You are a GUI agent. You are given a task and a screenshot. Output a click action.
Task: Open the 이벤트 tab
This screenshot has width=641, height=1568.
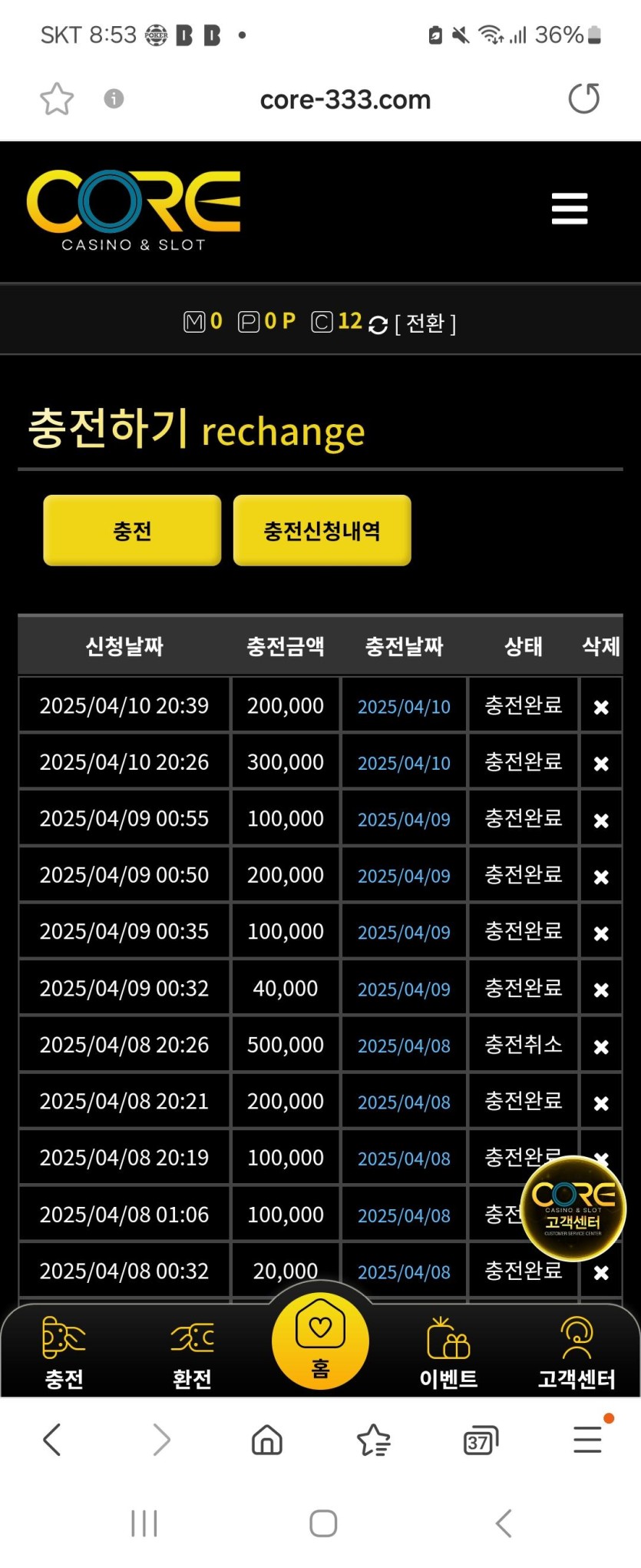(448, 1353)
